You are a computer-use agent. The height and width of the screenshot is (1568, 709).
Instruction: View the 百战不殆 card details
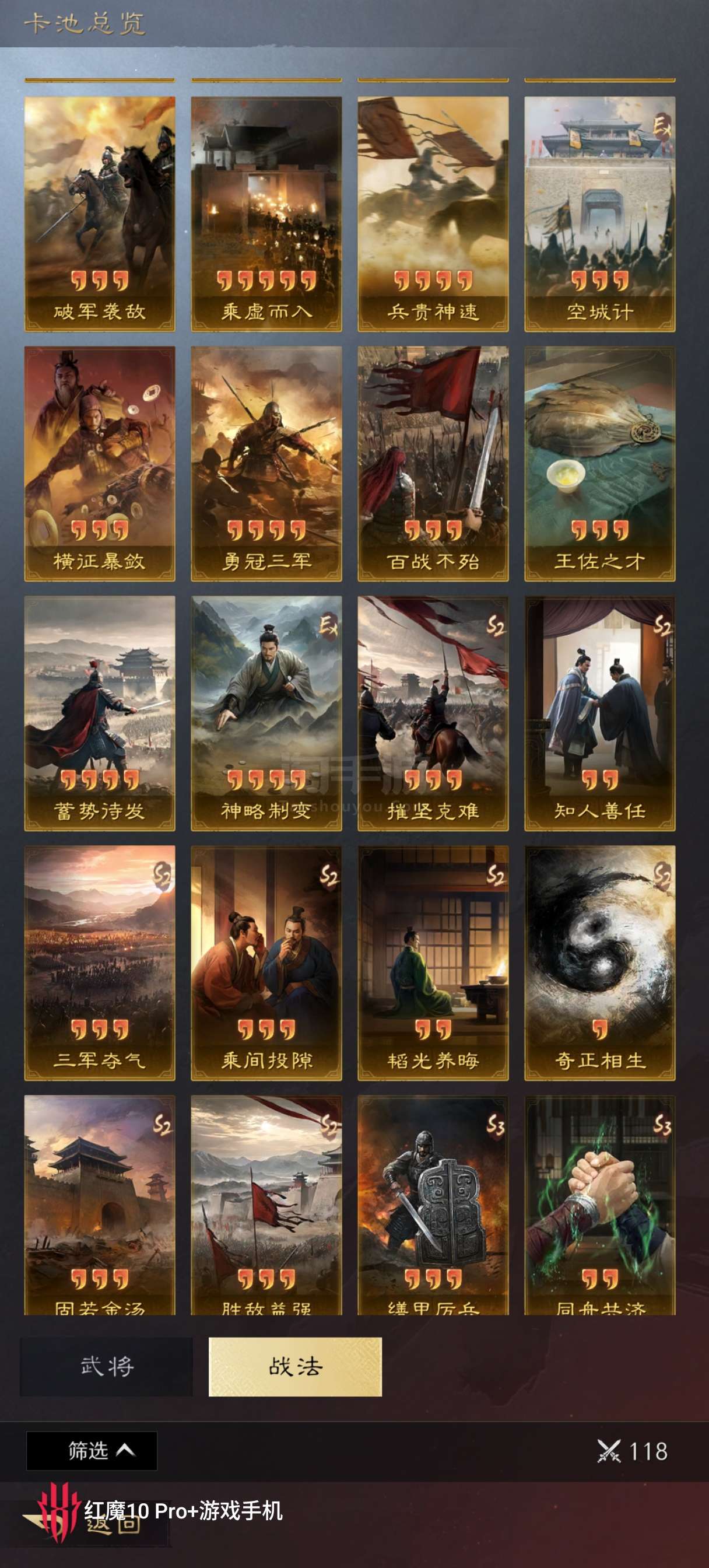coord(433,464)
